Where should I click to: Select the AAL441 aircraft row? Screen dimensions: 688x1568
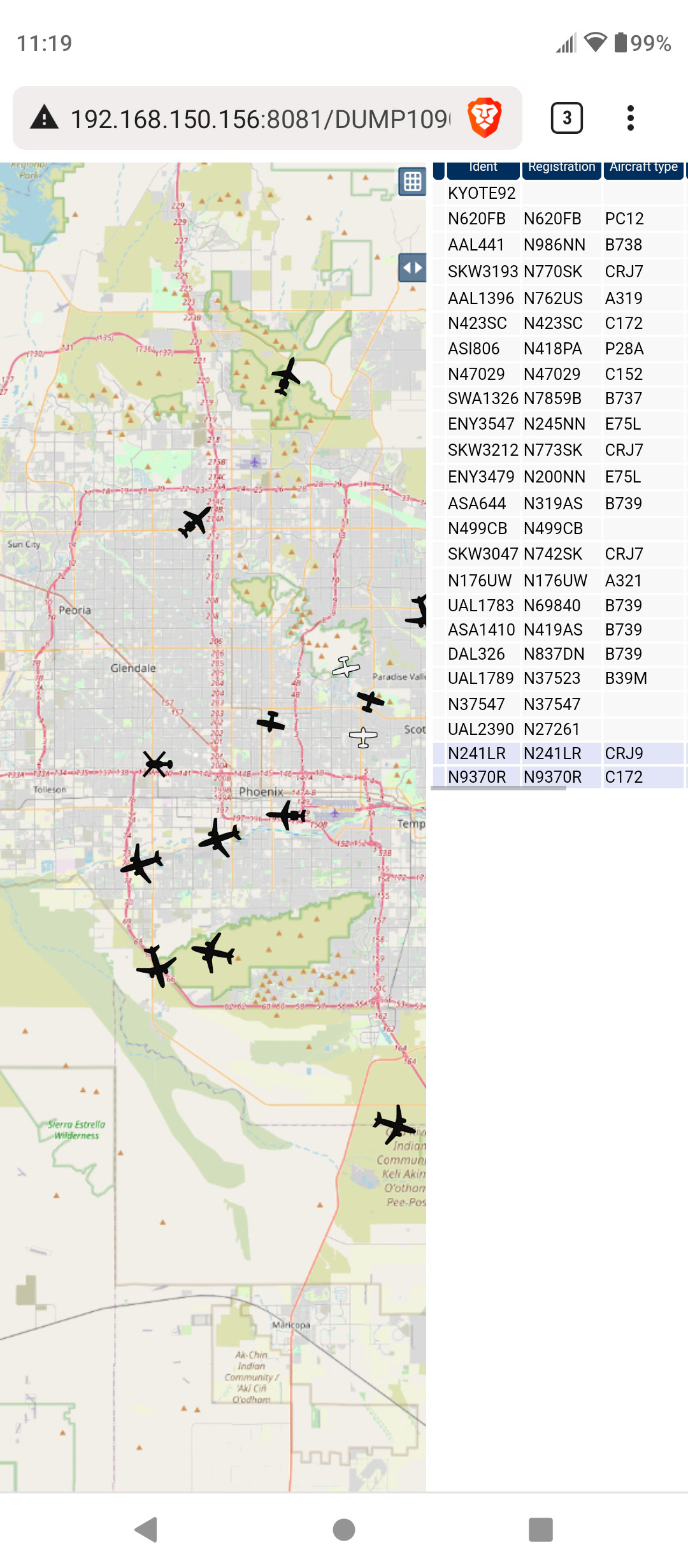(559, 245)
